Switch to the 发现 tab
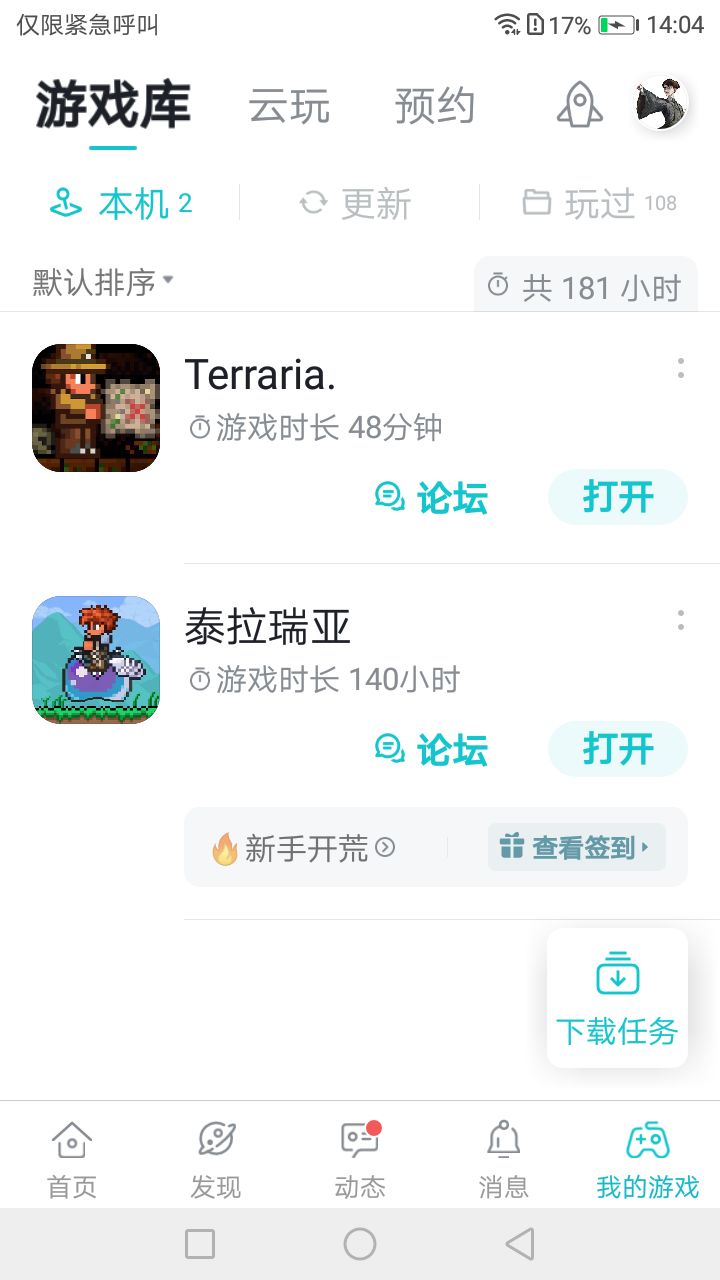This screenshot has height=1280, width=720. coord(216,1158)
